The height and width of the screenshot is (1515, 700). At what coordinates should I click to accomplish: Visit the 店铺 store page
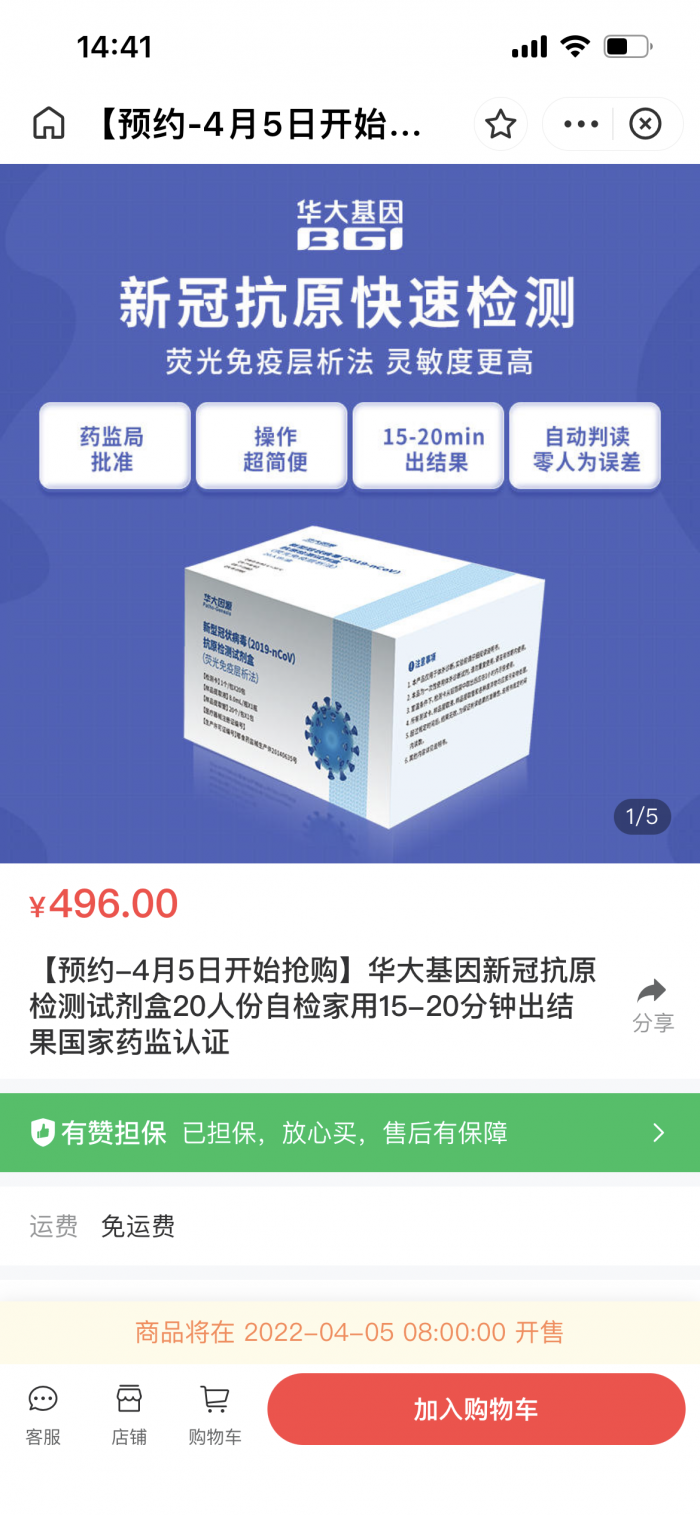coord(129,1414)
